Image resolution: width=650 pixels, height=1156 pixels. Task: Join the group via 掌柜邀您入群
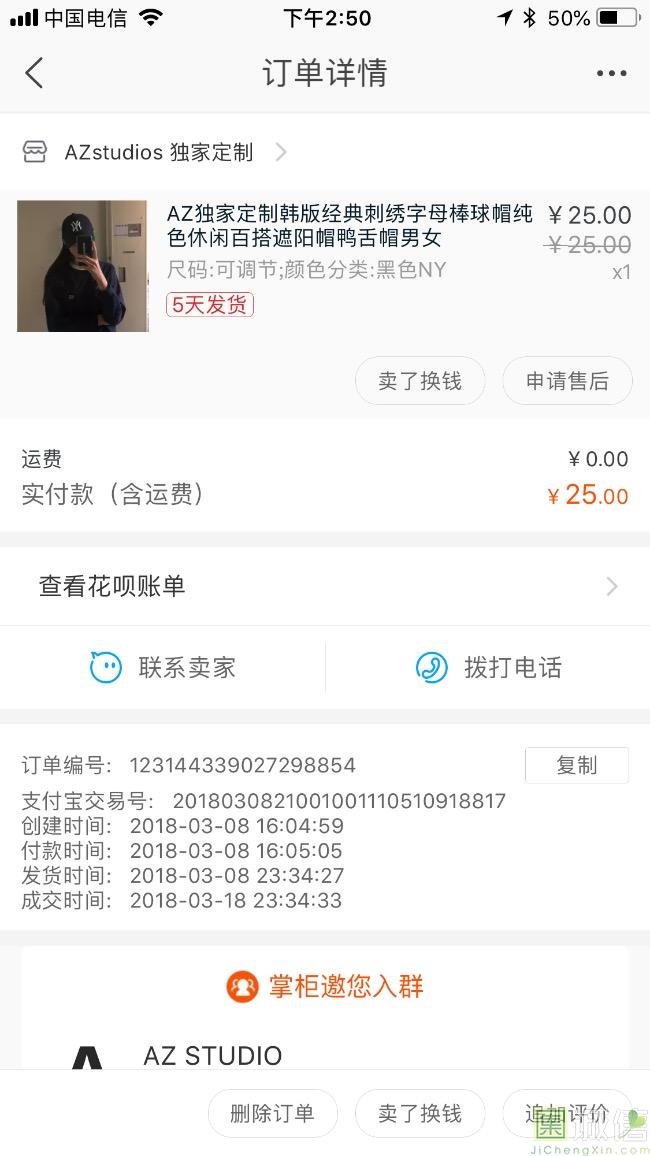325,986
